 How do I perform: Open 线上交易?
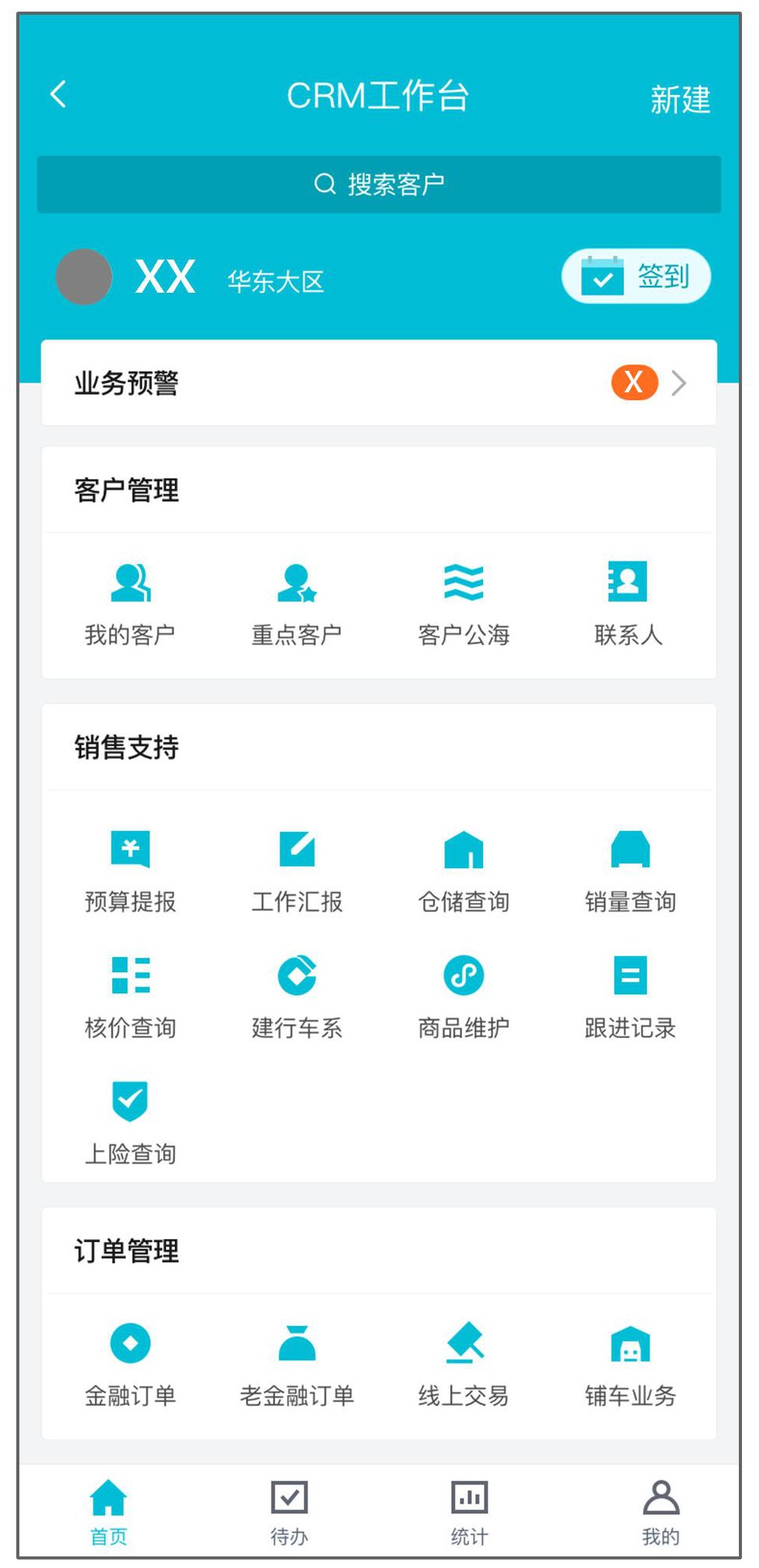pyautogui.click(x=463, y=1364)
